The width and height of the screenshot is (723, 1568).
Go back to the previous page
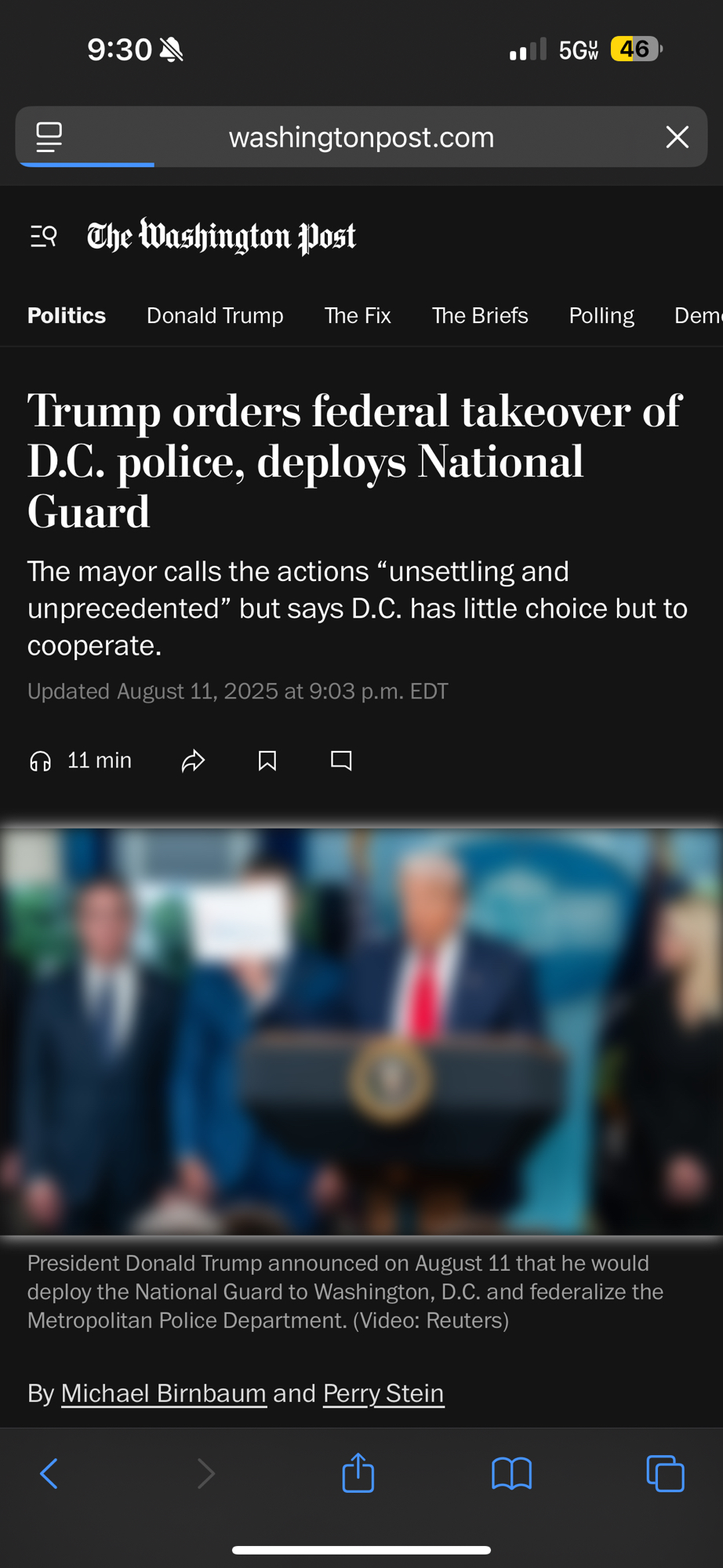49,1474
